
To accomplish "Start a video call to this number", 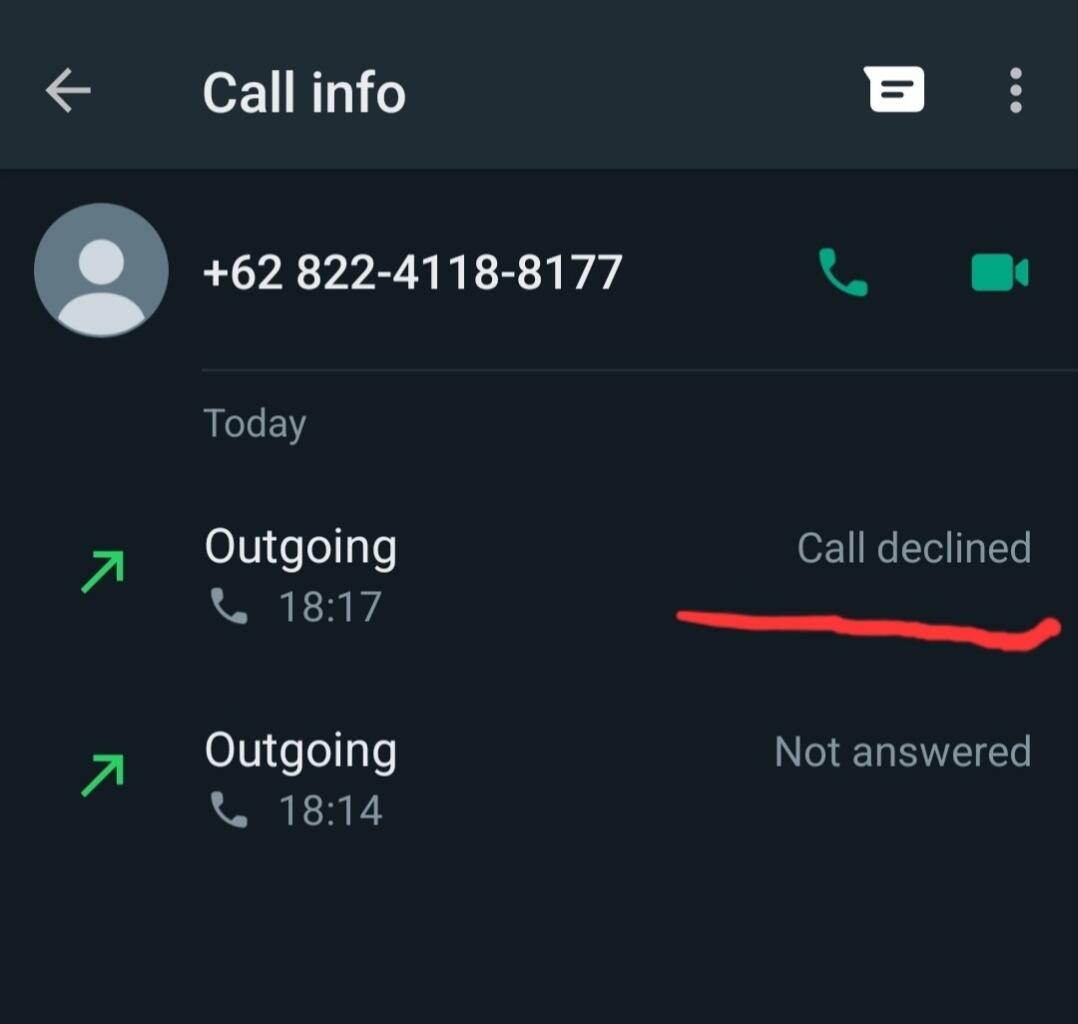I will coord(999,272).
